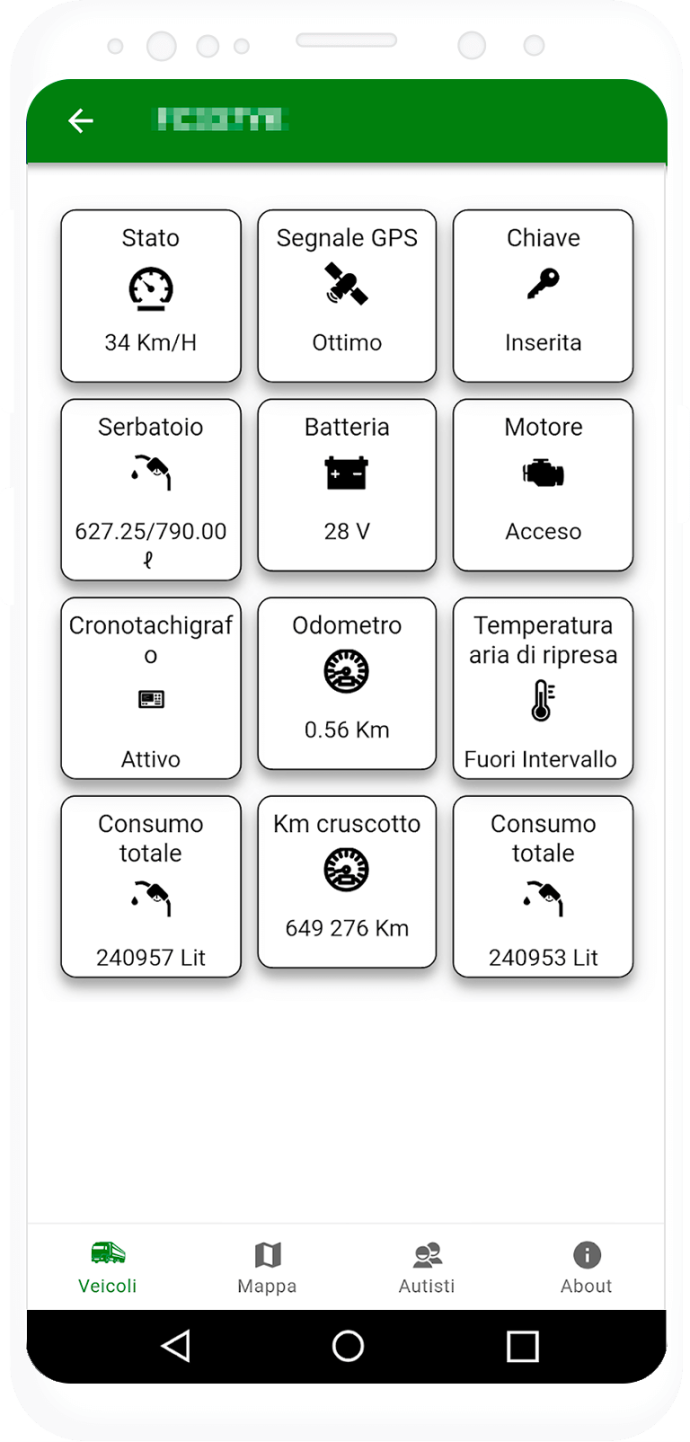
Task: Select the Segnale GPS card
Action: 347,296
